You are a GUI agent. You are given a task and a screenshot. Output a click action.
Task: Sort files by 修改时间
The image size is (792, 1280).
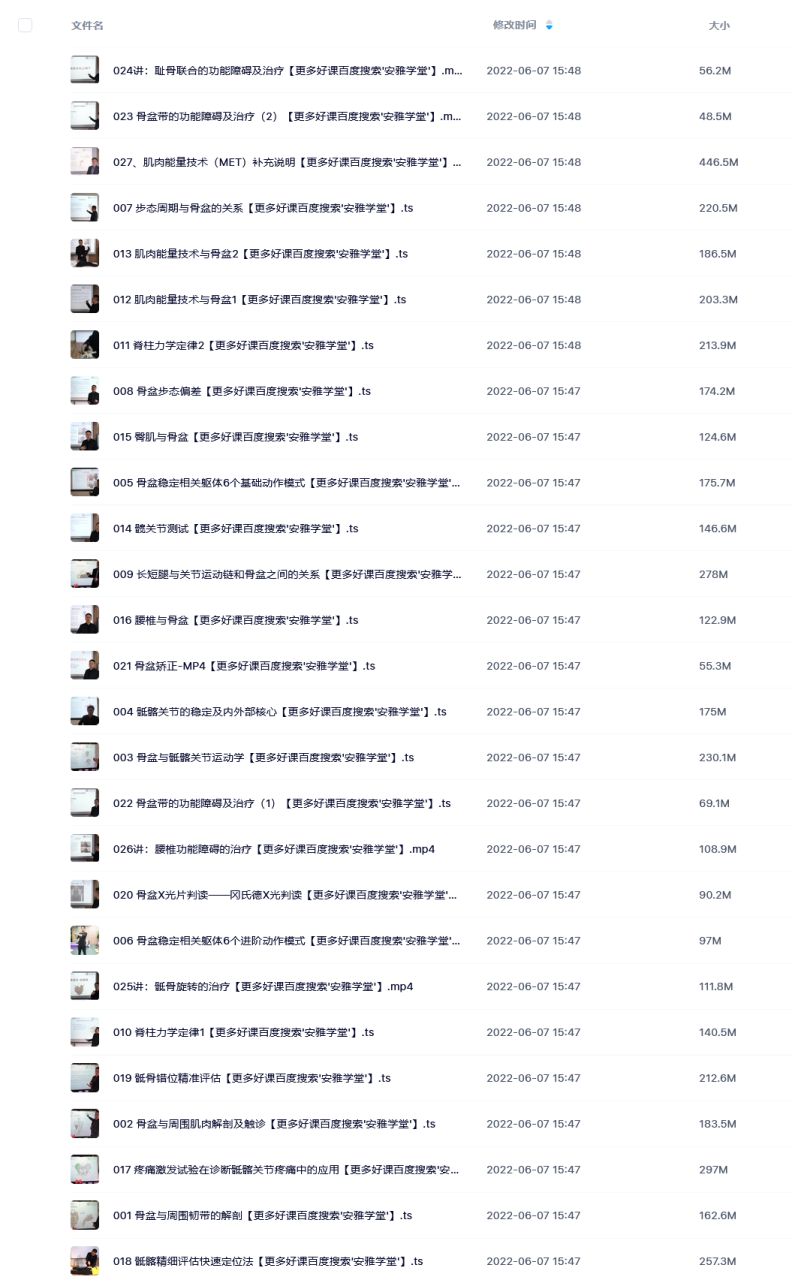coord(515,25)
